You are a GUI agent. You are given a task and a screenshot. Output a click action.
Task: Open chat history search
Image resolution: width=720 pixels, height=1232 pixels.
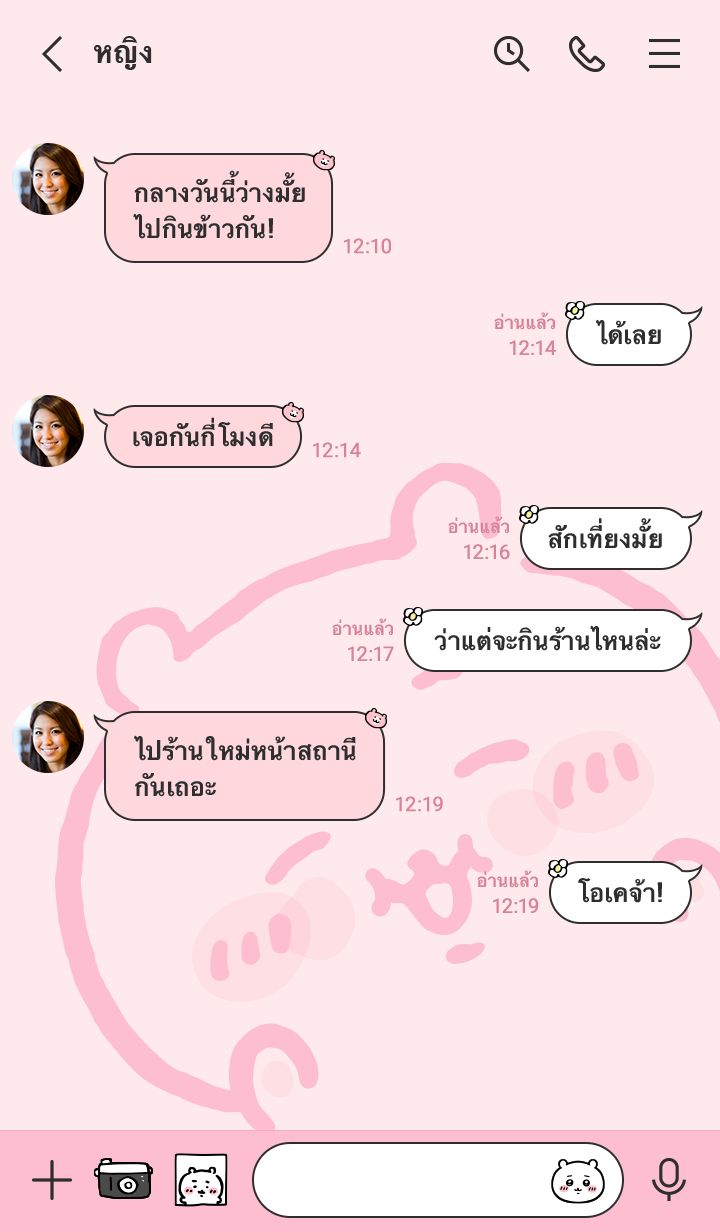pos(511,54)
